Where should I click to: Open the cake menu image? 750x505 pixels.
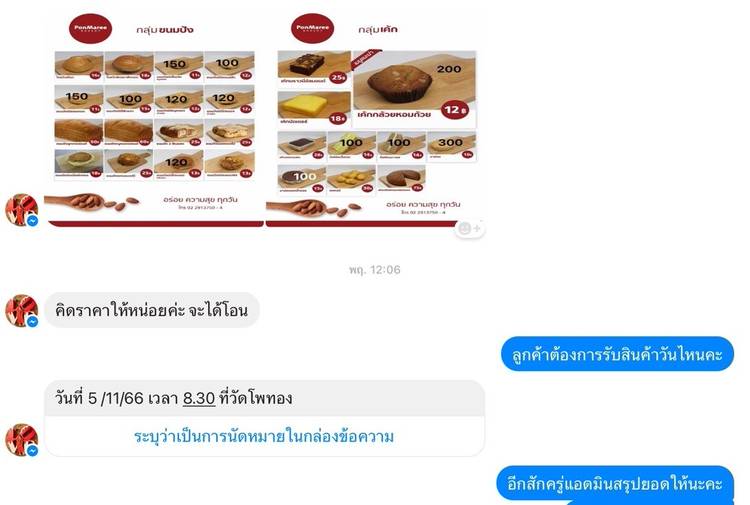click(x=375, y=115)
